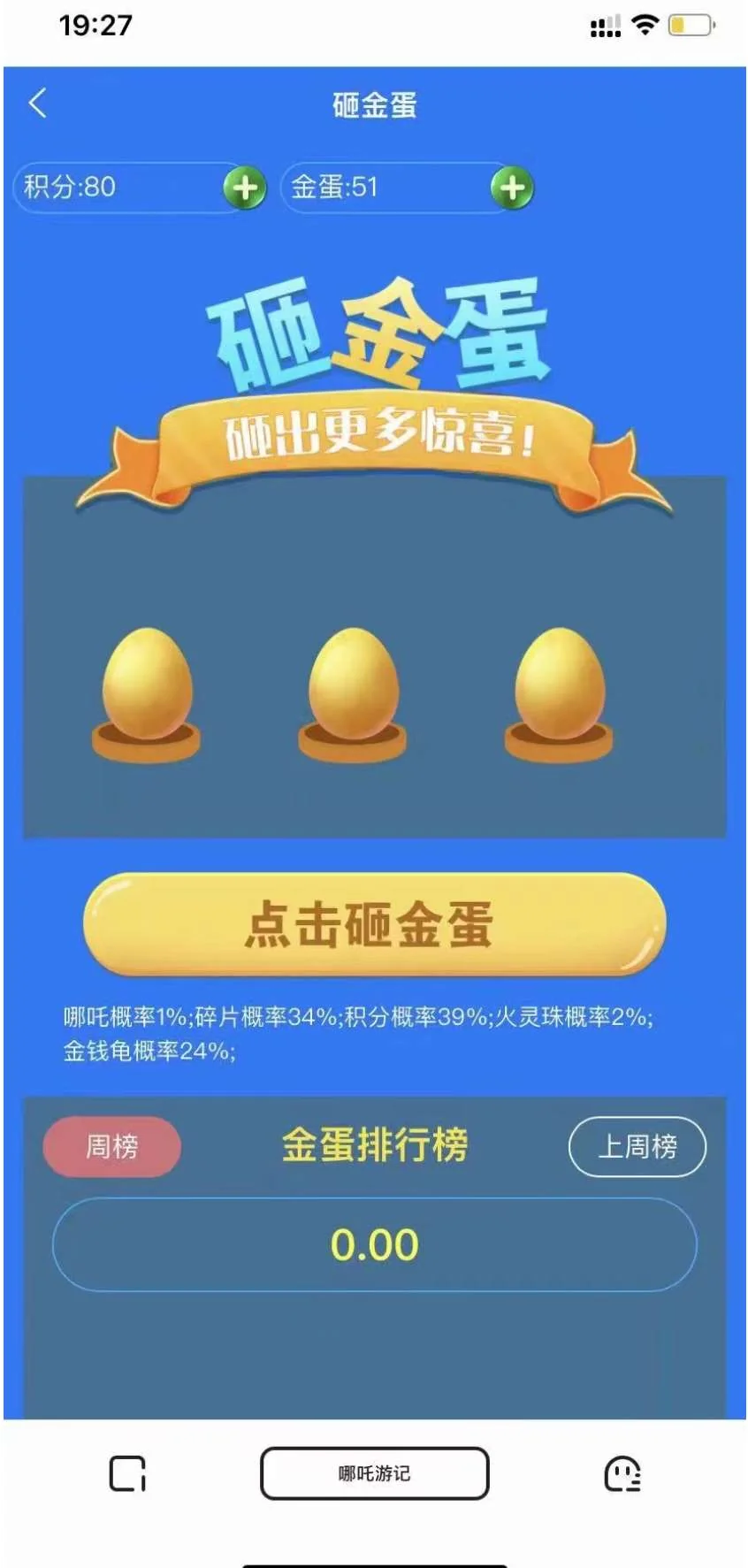View the 上周榜 ranking
The image size is (748, 1568).
tap(637, 1147)
